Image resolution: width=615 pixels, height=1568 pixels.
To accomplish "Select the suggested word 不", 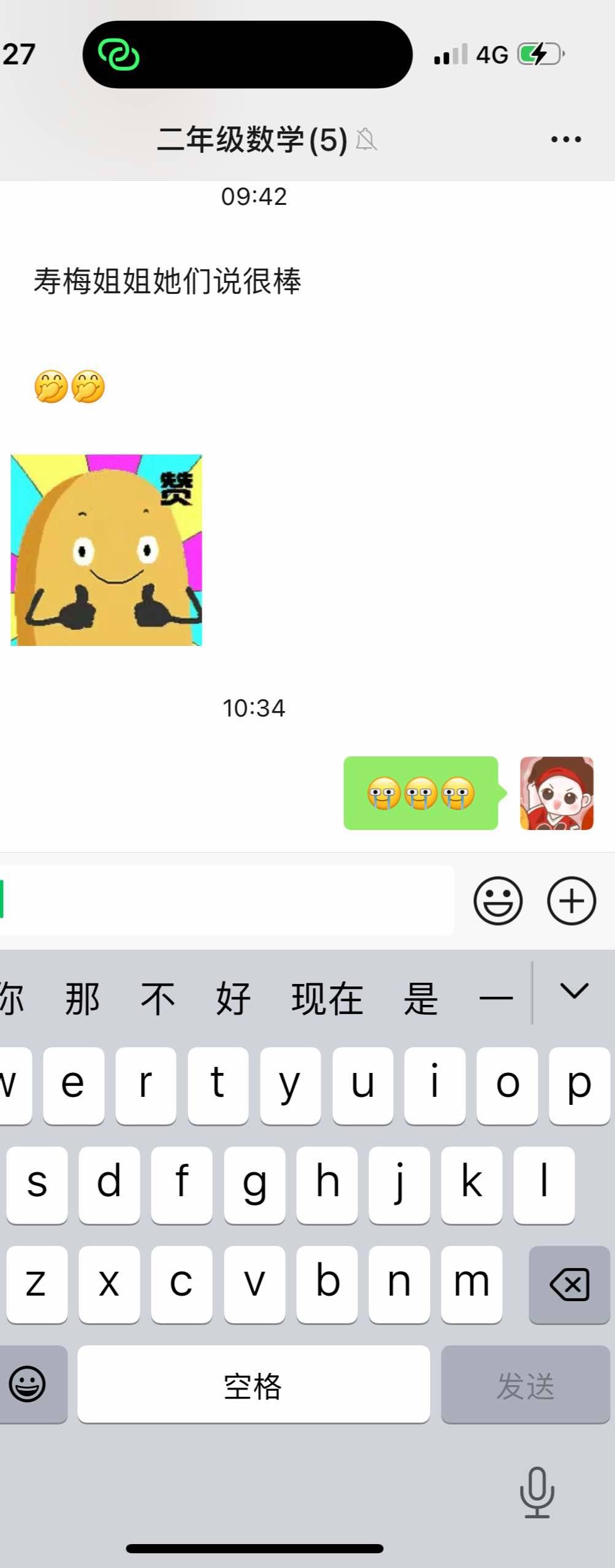I will (158, 998).
